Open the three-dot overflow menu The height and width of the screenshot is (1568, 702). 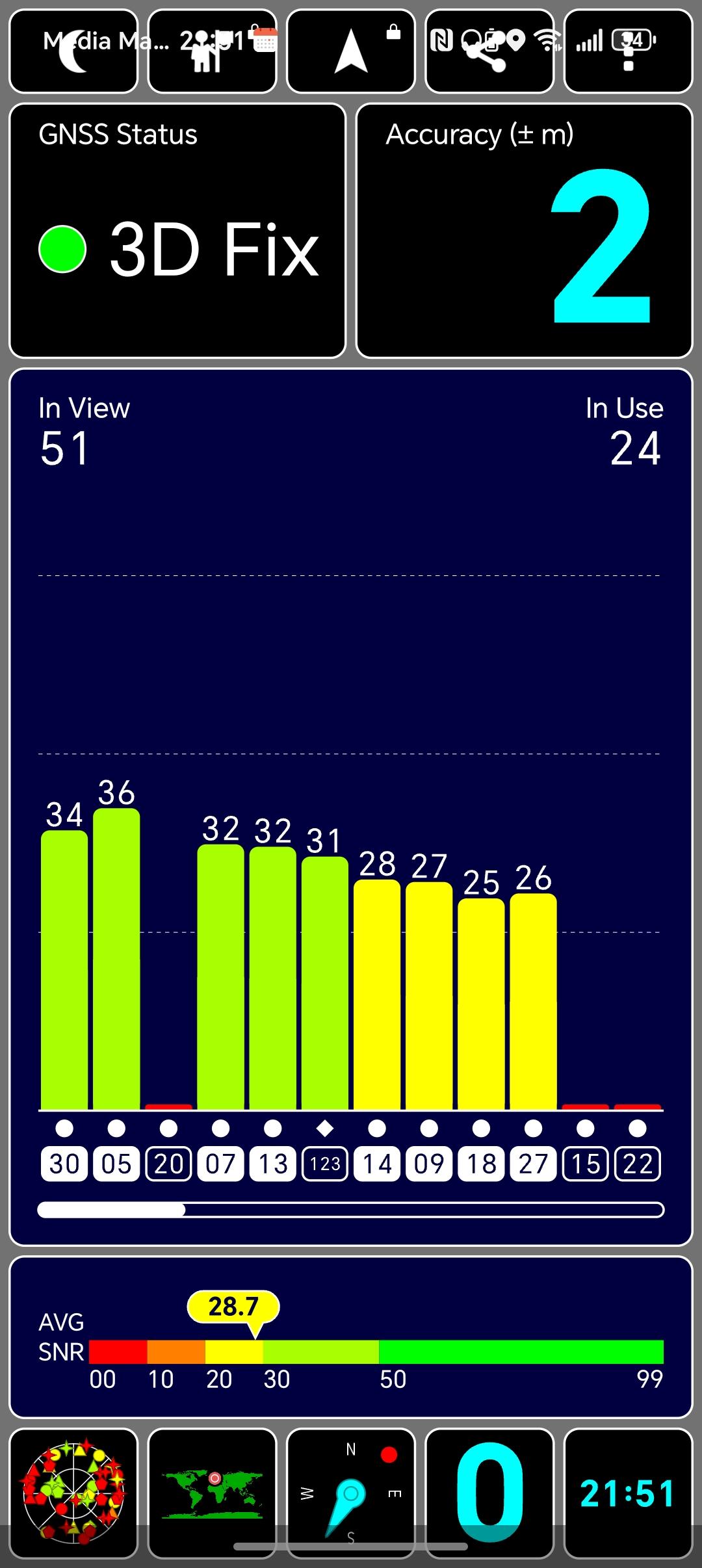coord(628,51)
